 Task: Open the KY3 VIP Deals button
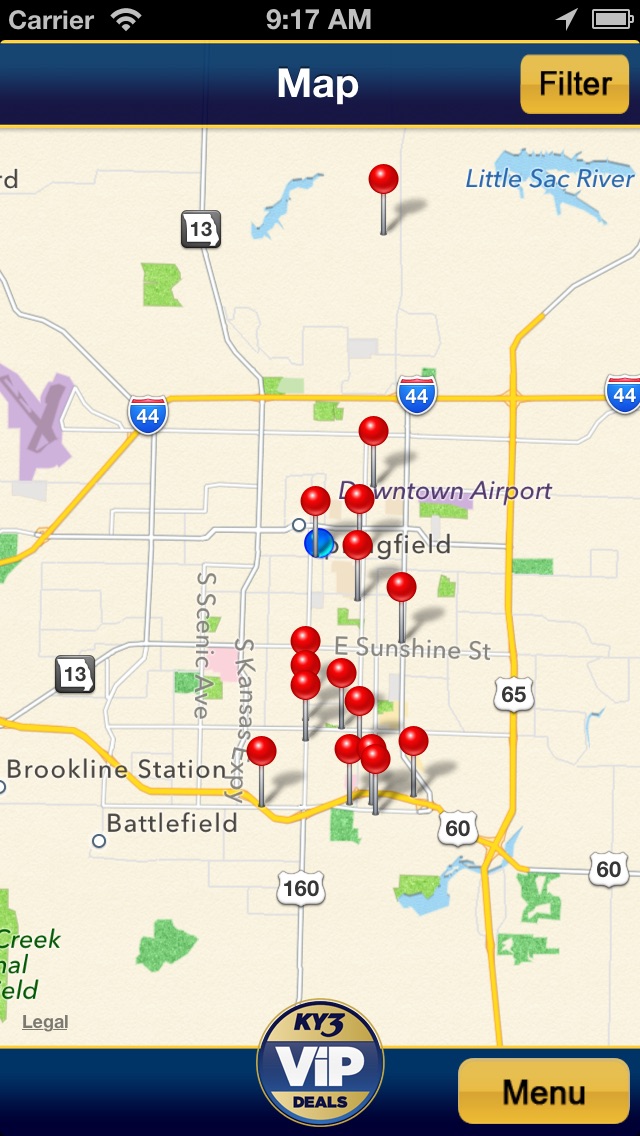point(320,1064)
